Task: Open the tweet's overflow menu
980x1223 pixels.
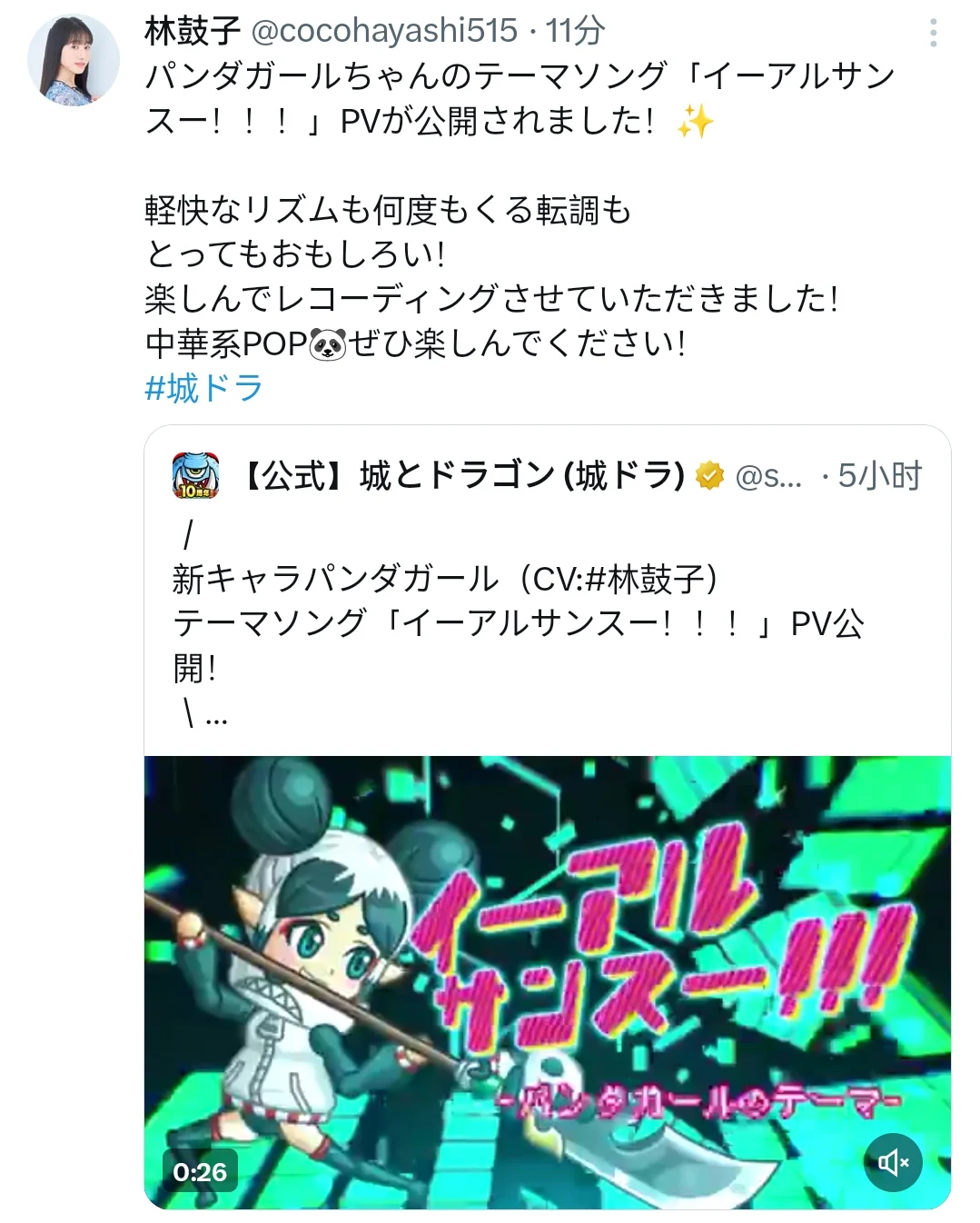Action: click(x=933, y=34)
